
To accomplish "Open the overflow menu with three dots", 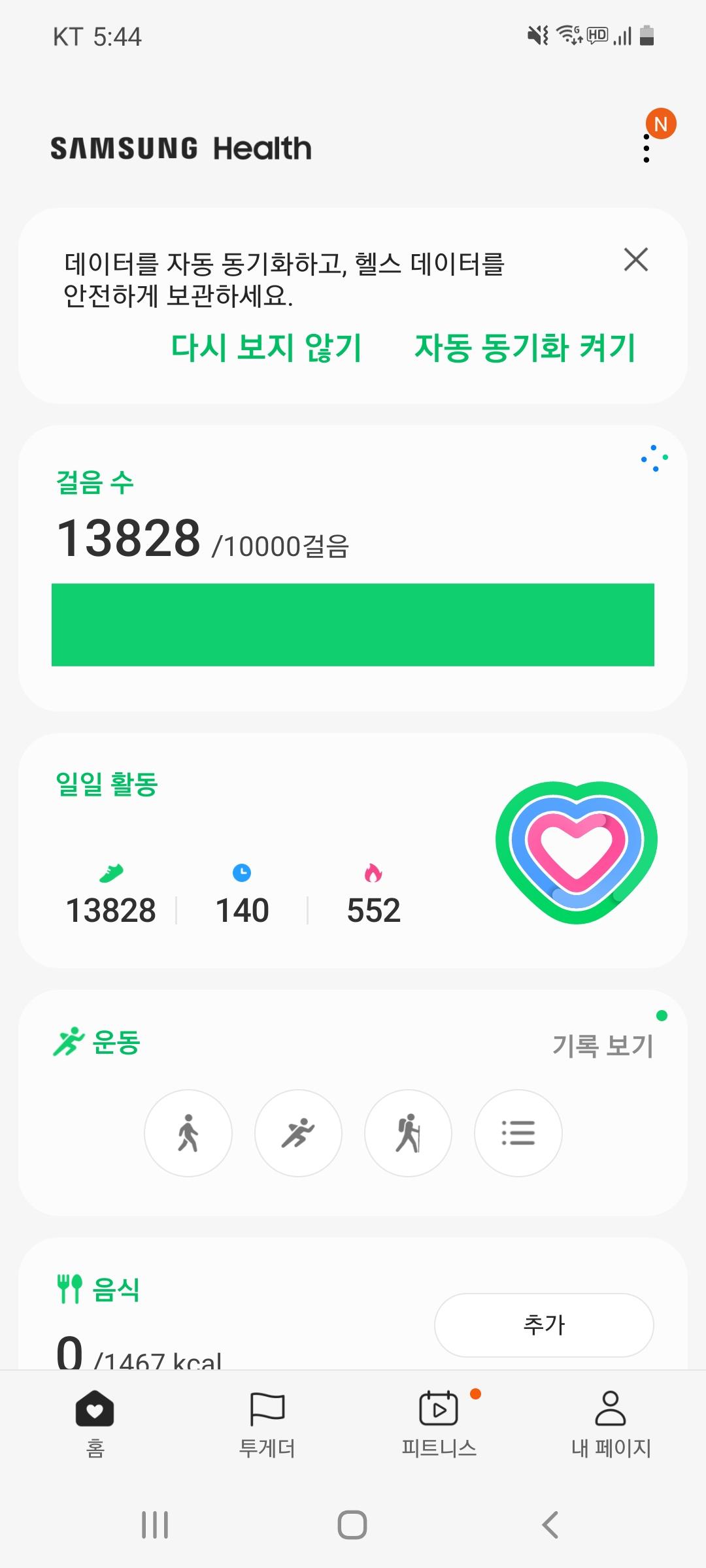I will pos(647,148).
